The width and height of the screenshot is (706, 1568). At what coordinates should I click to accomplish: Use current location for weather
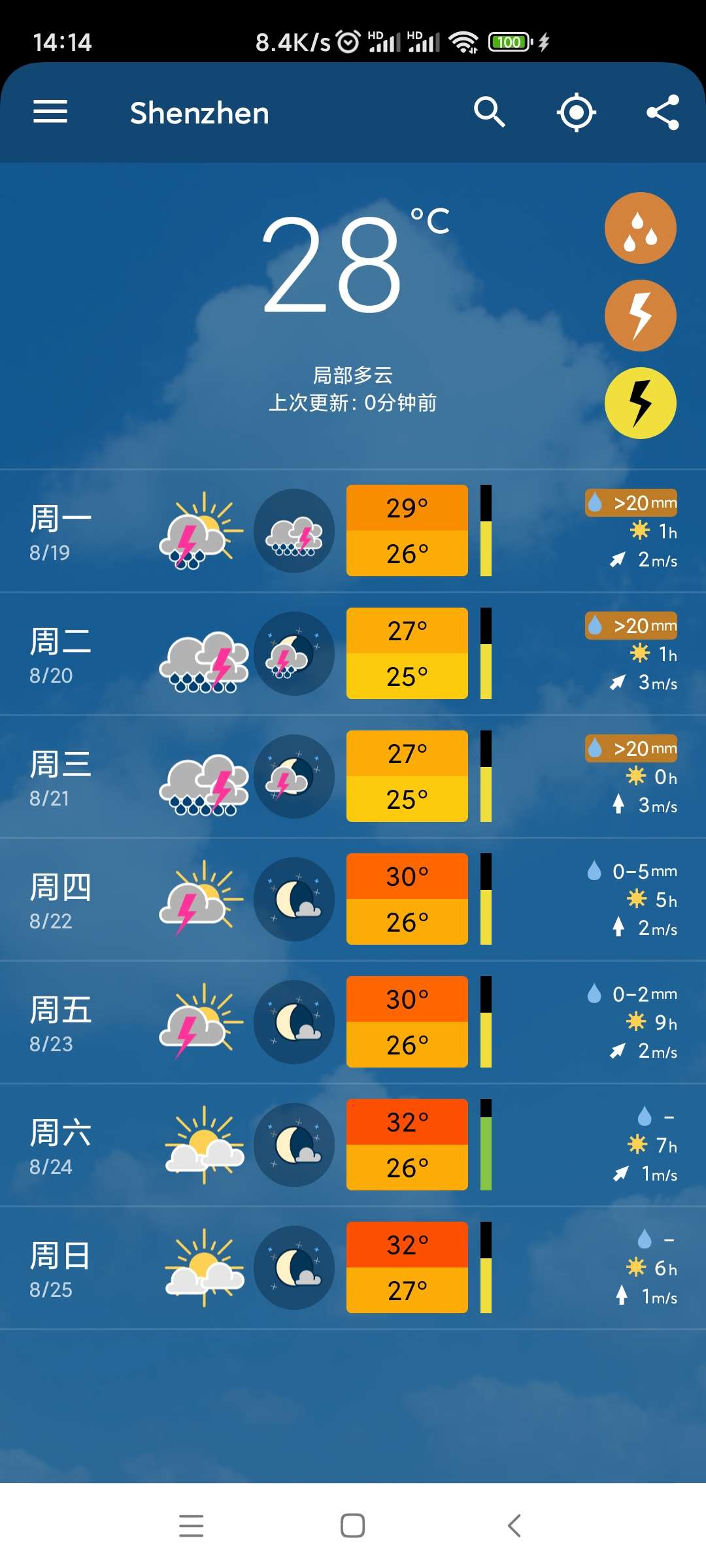(x=576, y=112)
